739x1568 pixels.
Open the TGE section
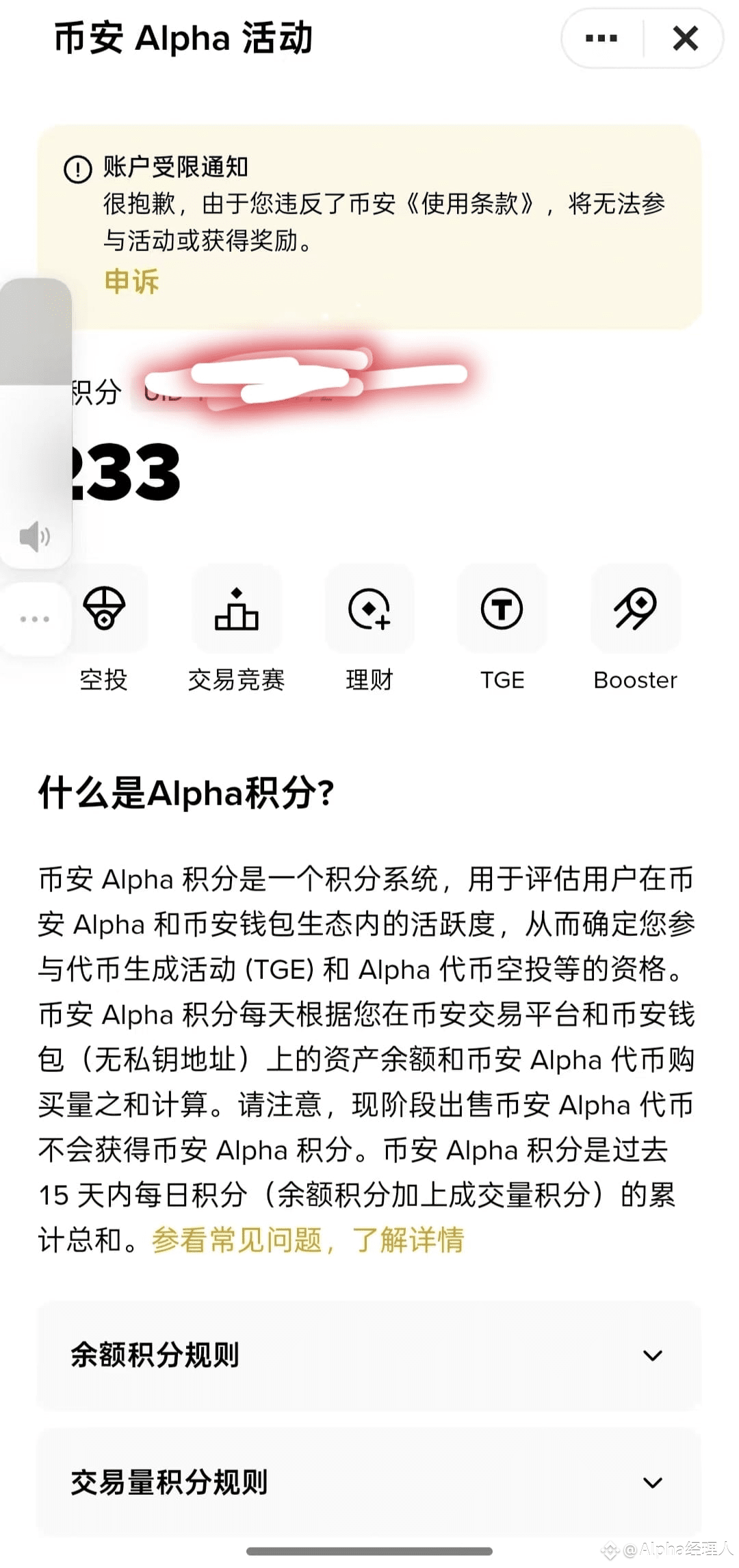(x=502, y=609)
